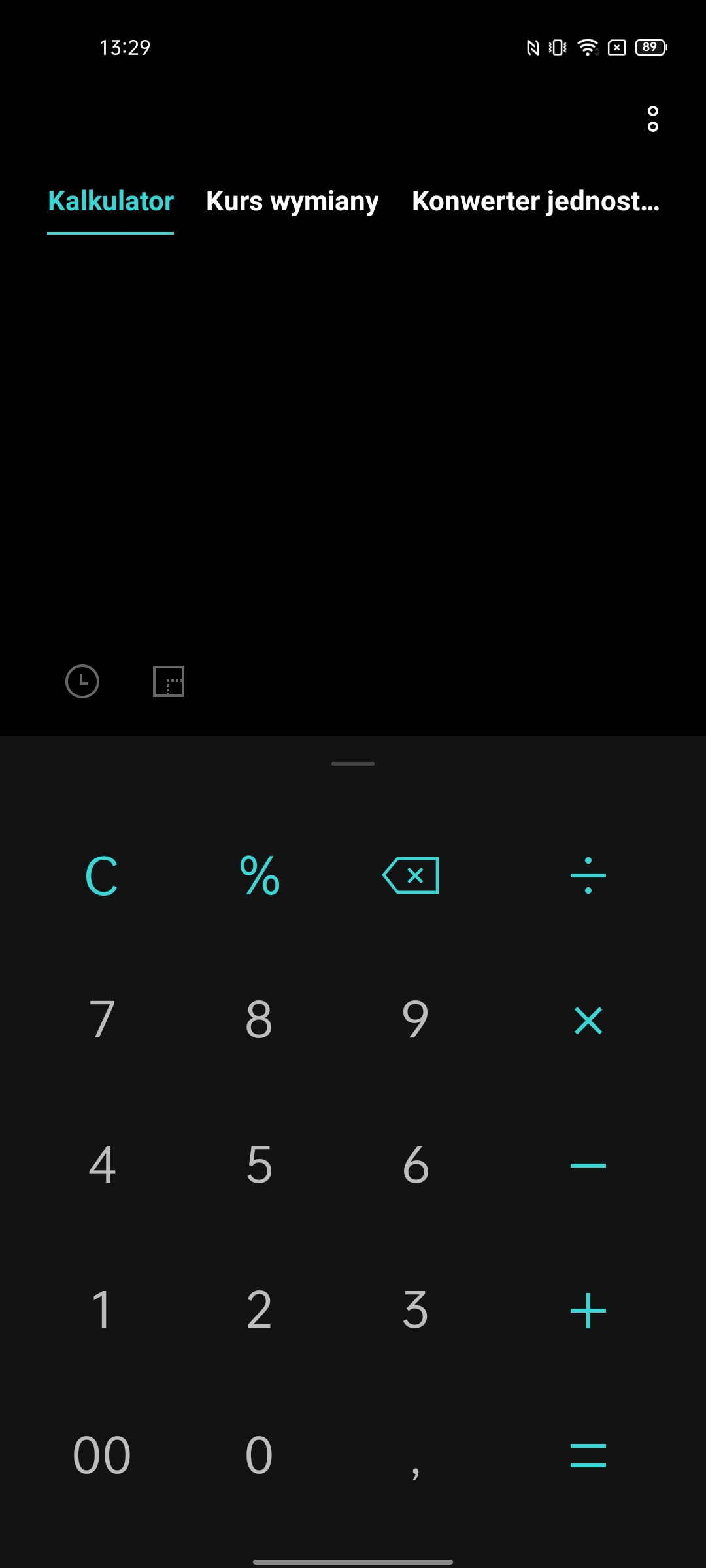Enter double zero 00
706x1568 pixels.
pos(102,1455)
